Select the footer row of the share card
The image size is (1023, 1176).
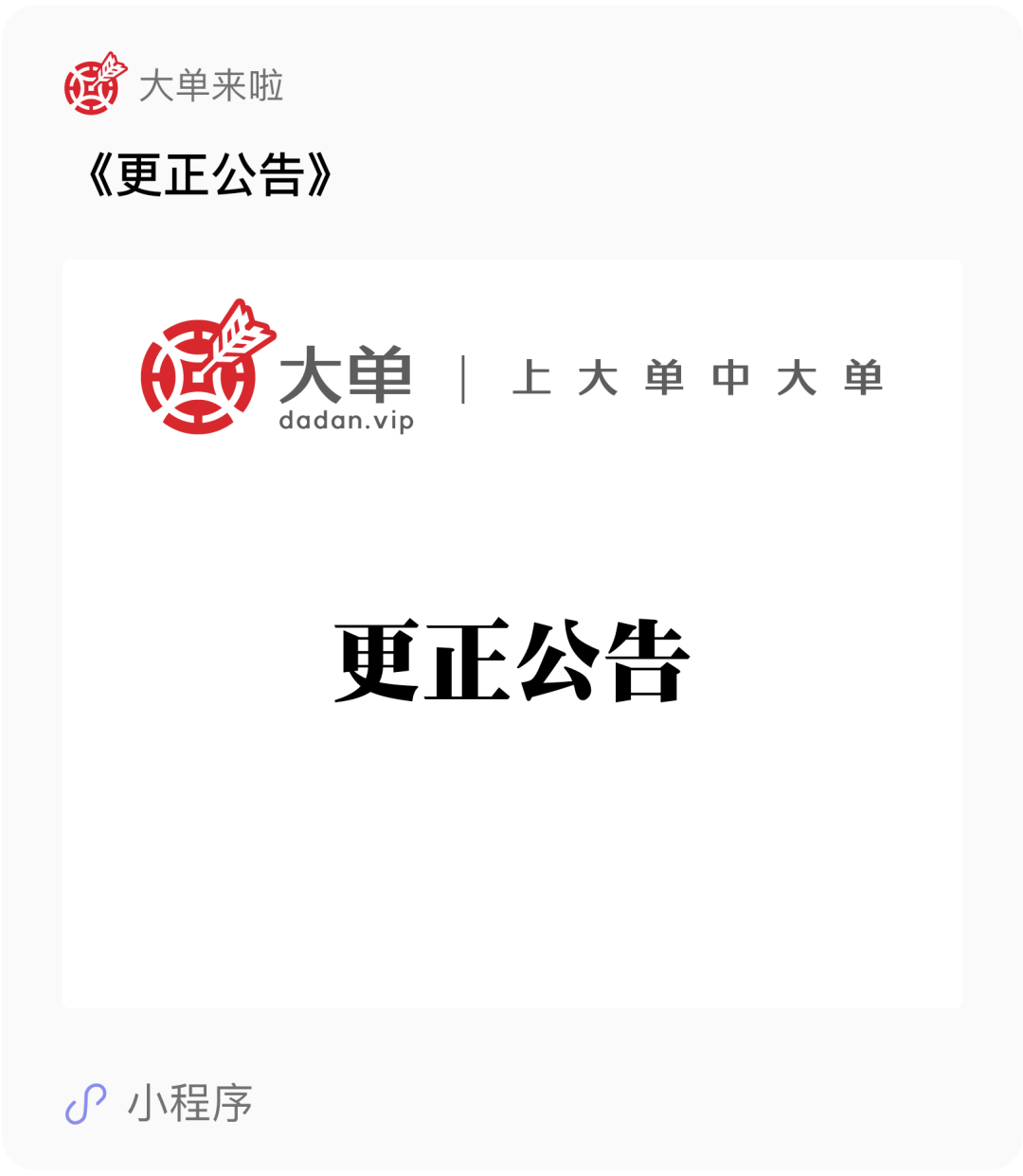[511, 1102]
